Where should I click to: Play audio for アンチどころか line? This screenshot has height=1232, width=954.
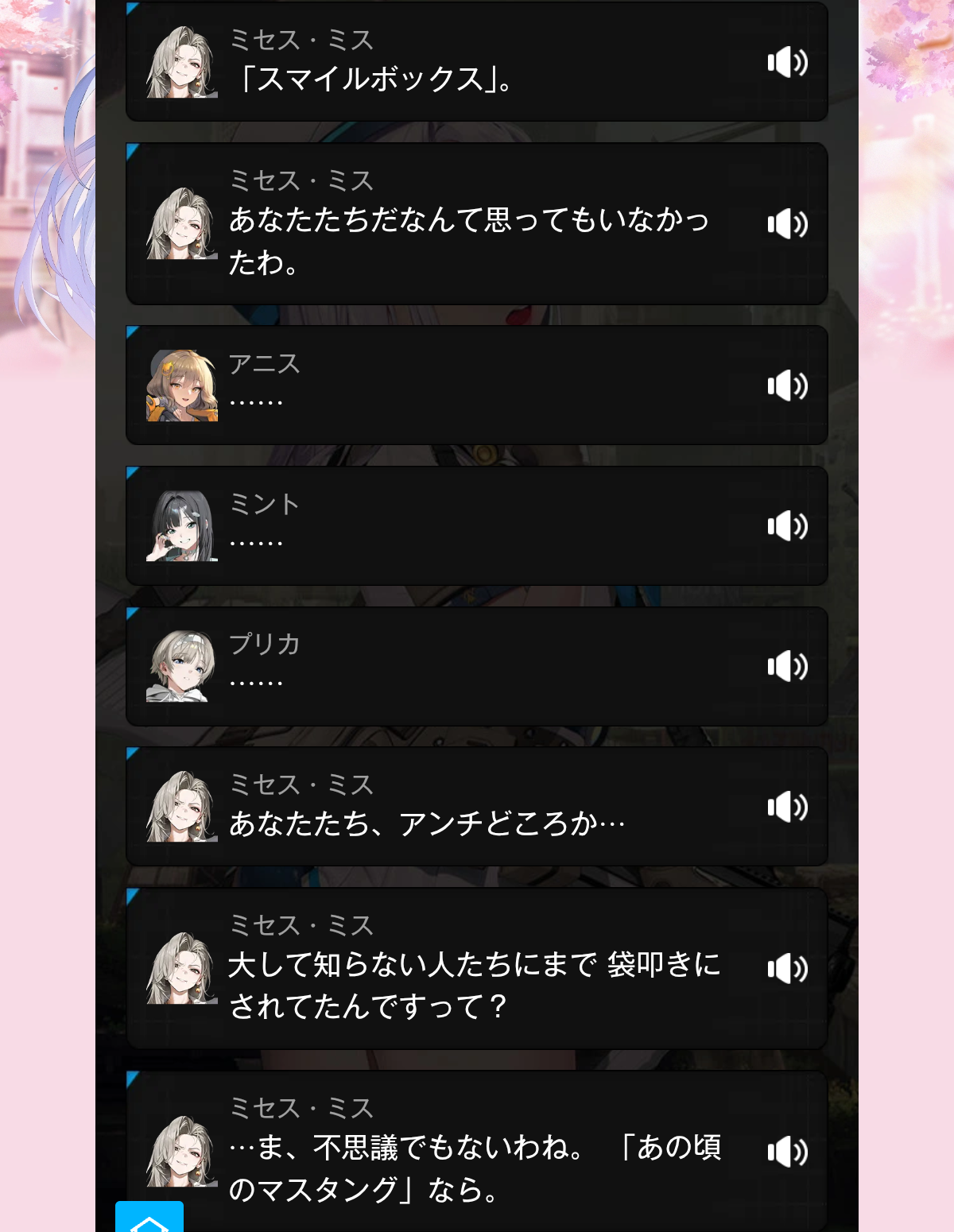[787, 807]
